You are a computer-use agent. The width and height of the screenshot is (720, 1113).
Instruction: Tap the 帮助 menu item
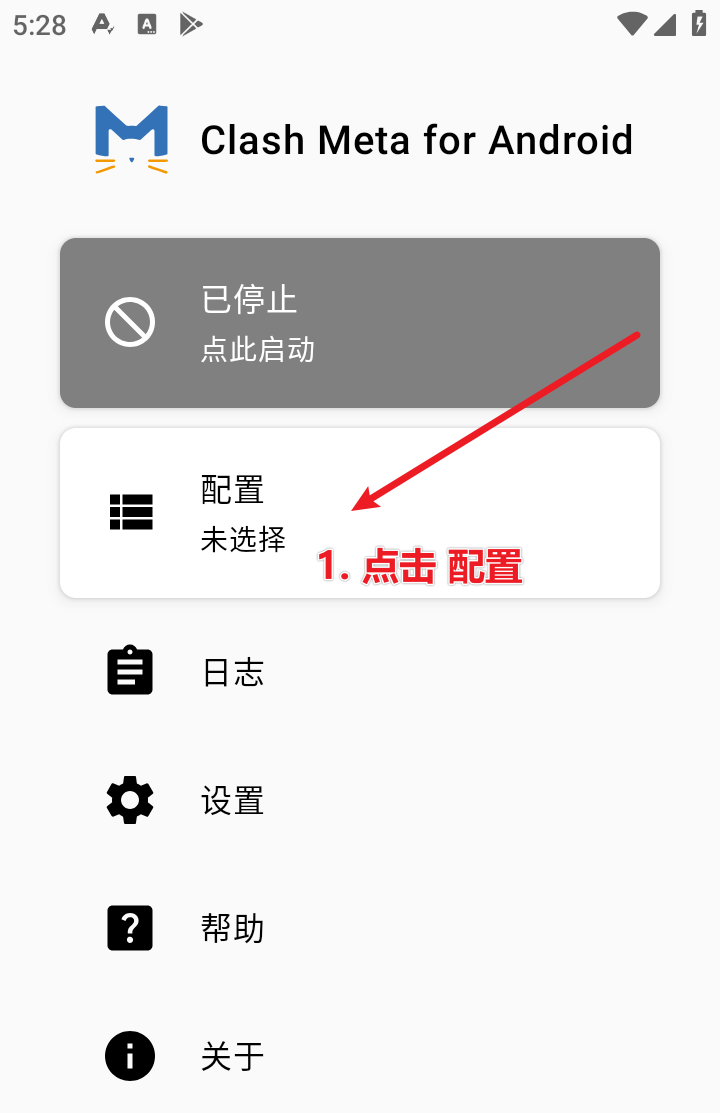[232, 927]
